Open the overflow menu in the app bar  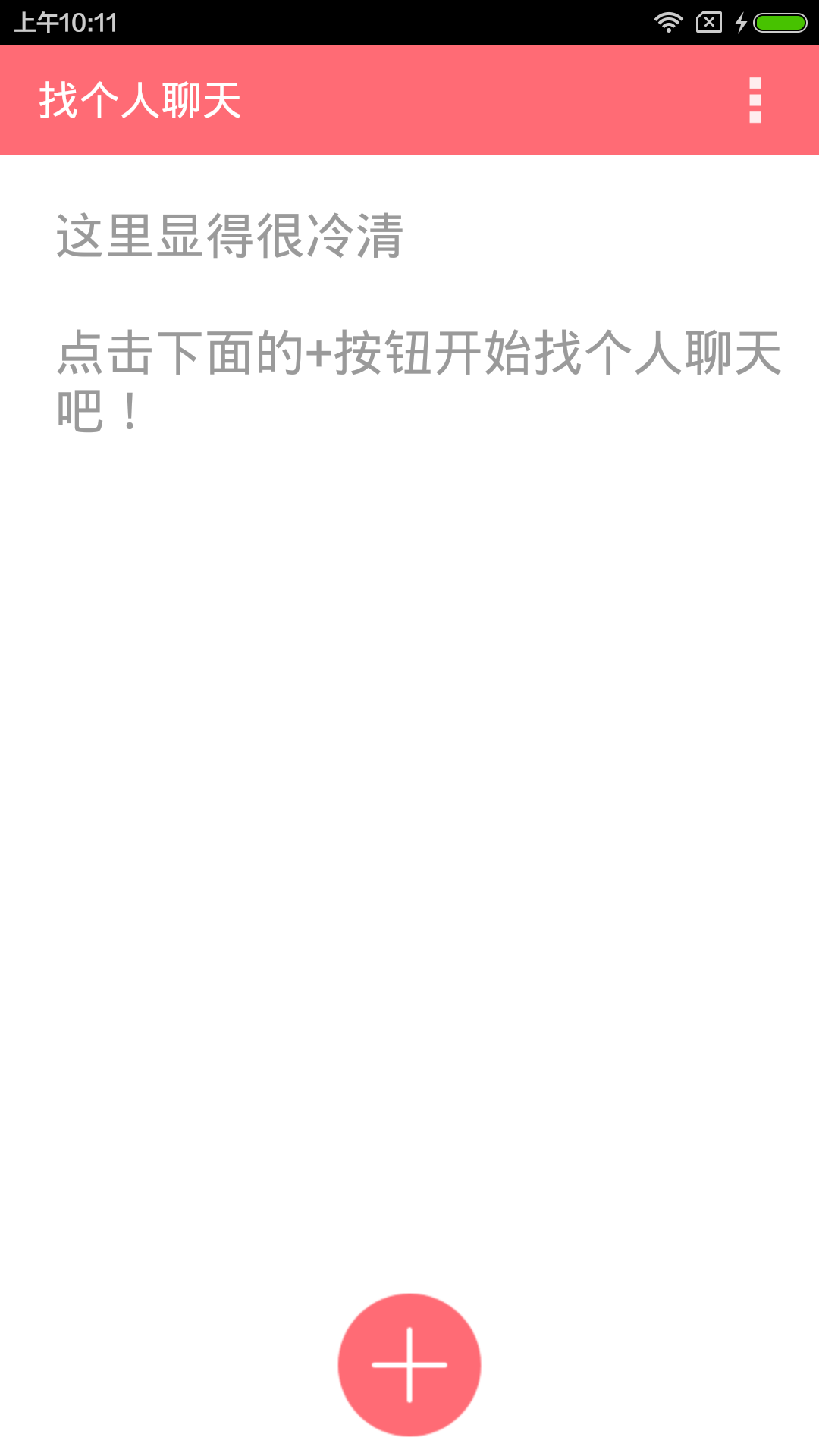click(755, 100)
